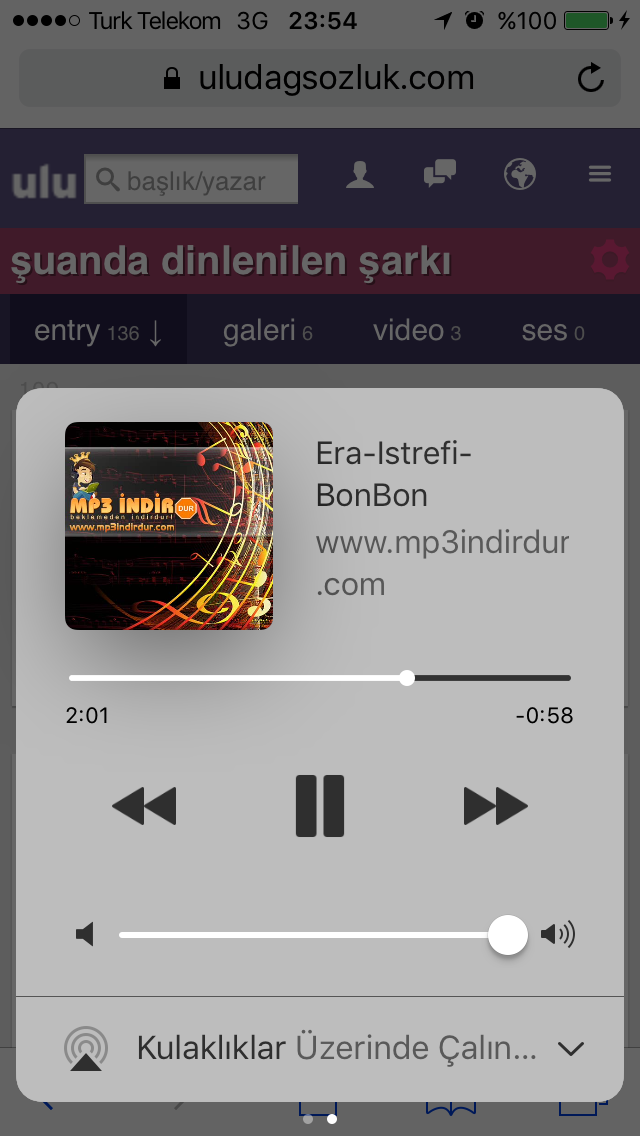Open the messages chat icon
640x1136 pixels.
440,175
